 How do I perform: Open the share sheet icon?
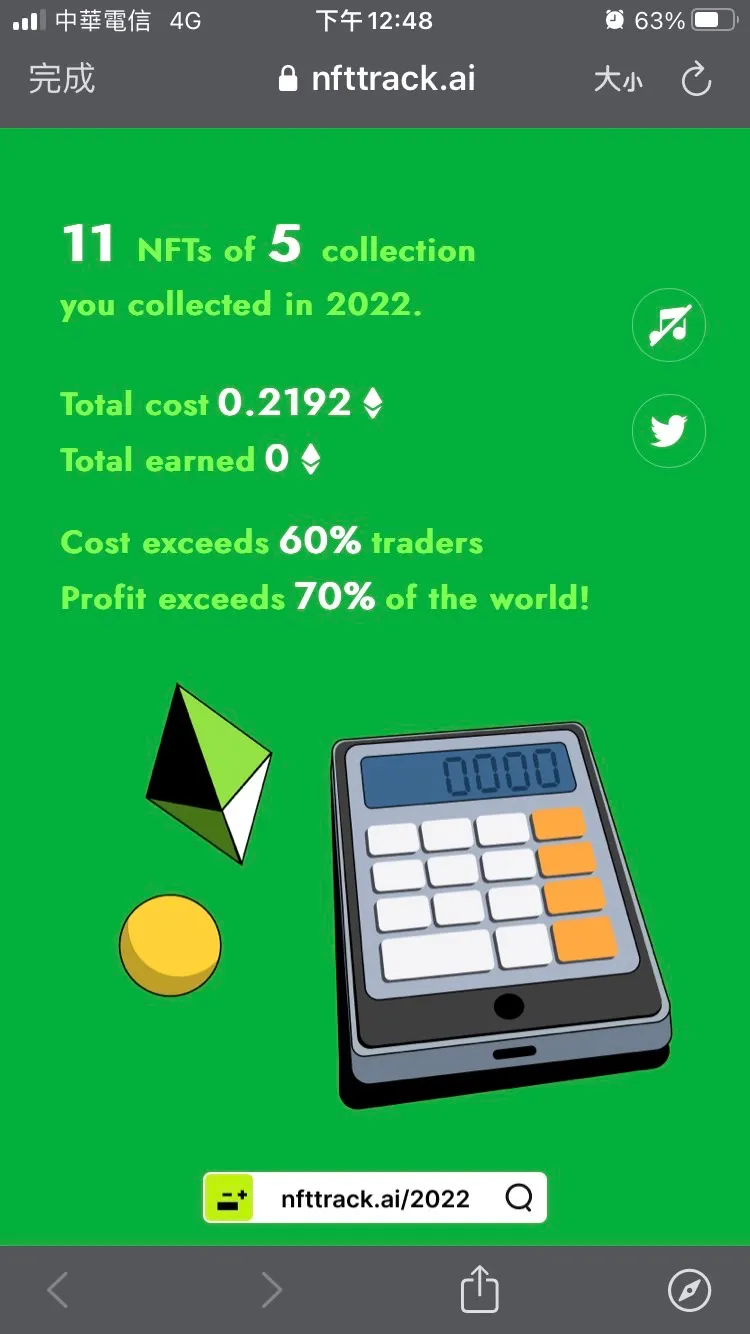pos(479,1289)
